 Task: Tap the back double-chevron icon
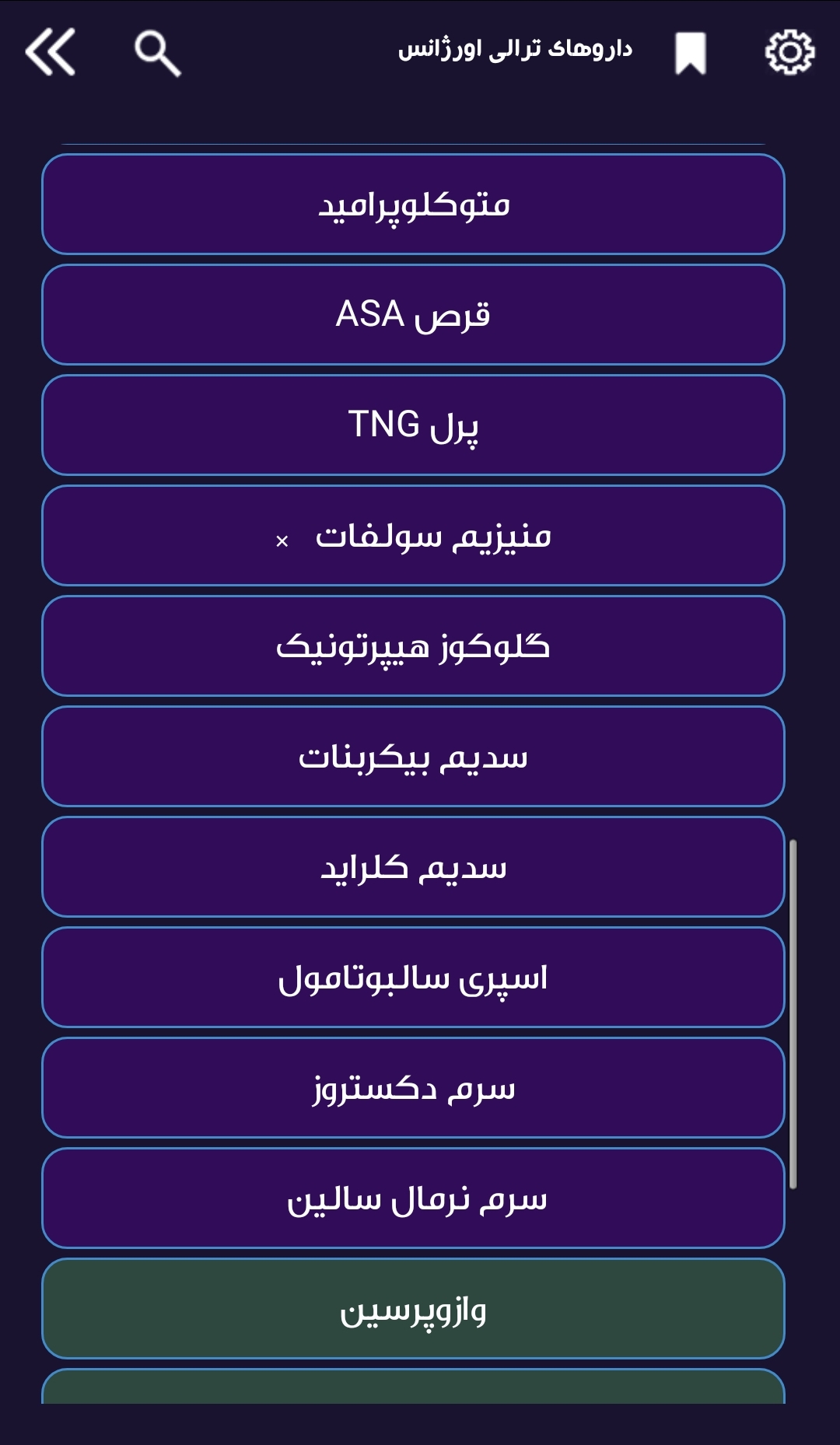tap(51, 53)
